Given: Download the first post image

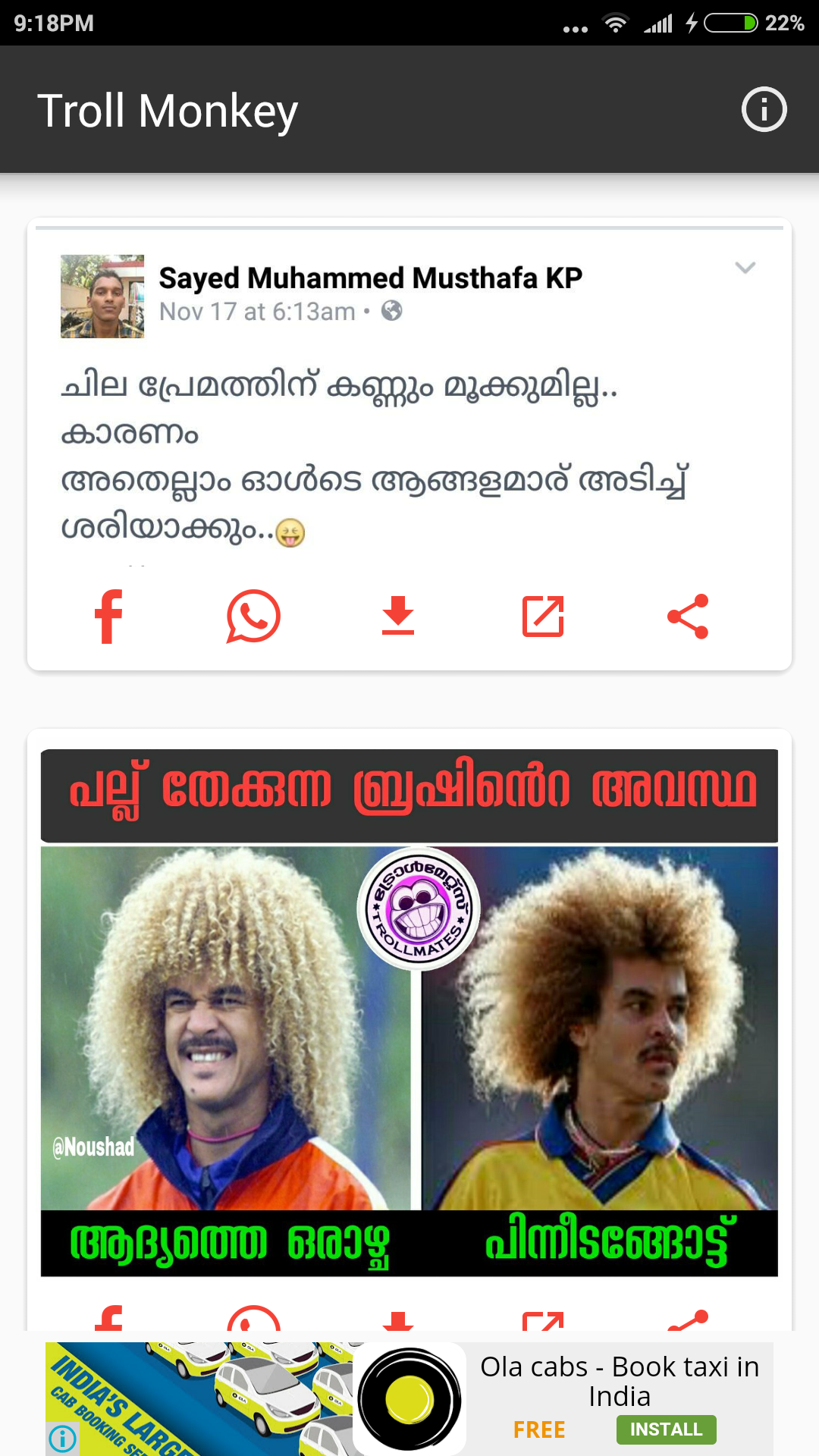Looking at the screenshot, I should 398,617.
